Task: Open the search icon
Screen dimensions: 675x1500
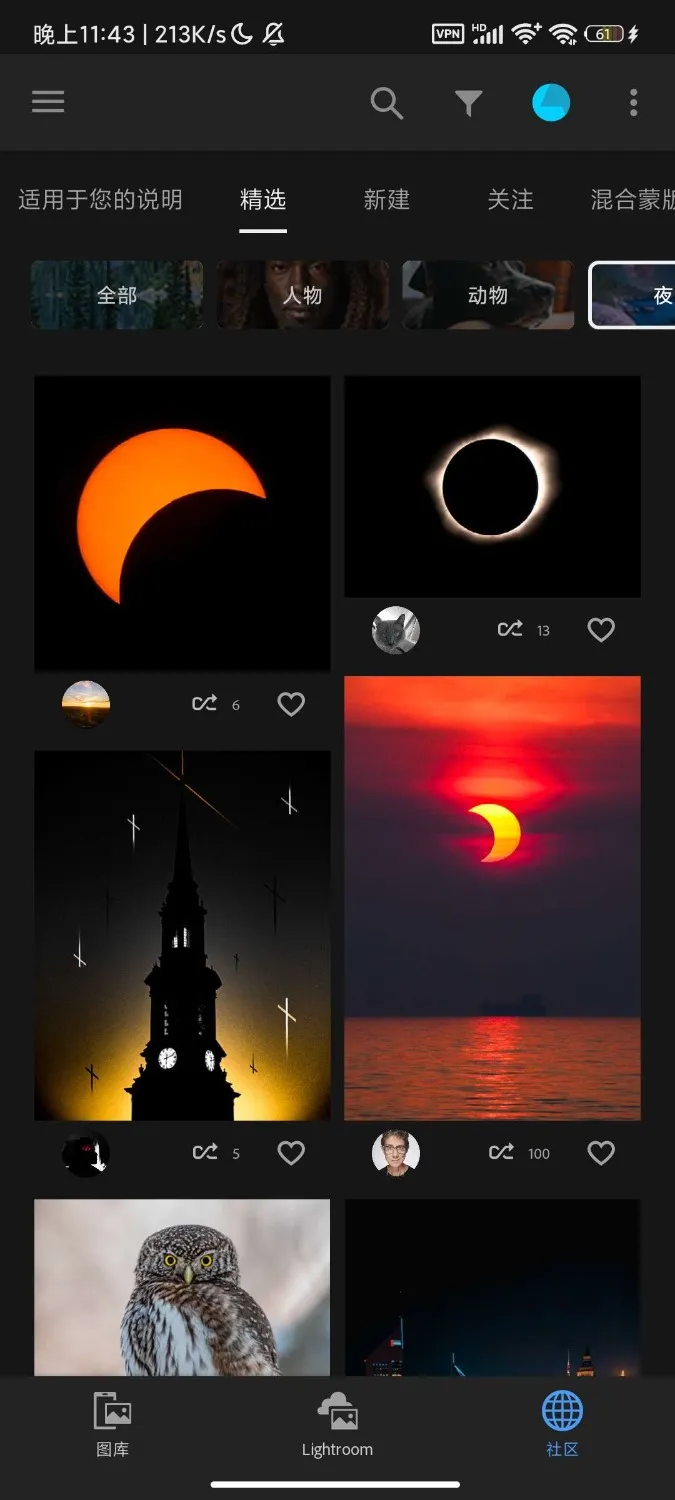Action: pyautogui.click(x=386, y=102)
